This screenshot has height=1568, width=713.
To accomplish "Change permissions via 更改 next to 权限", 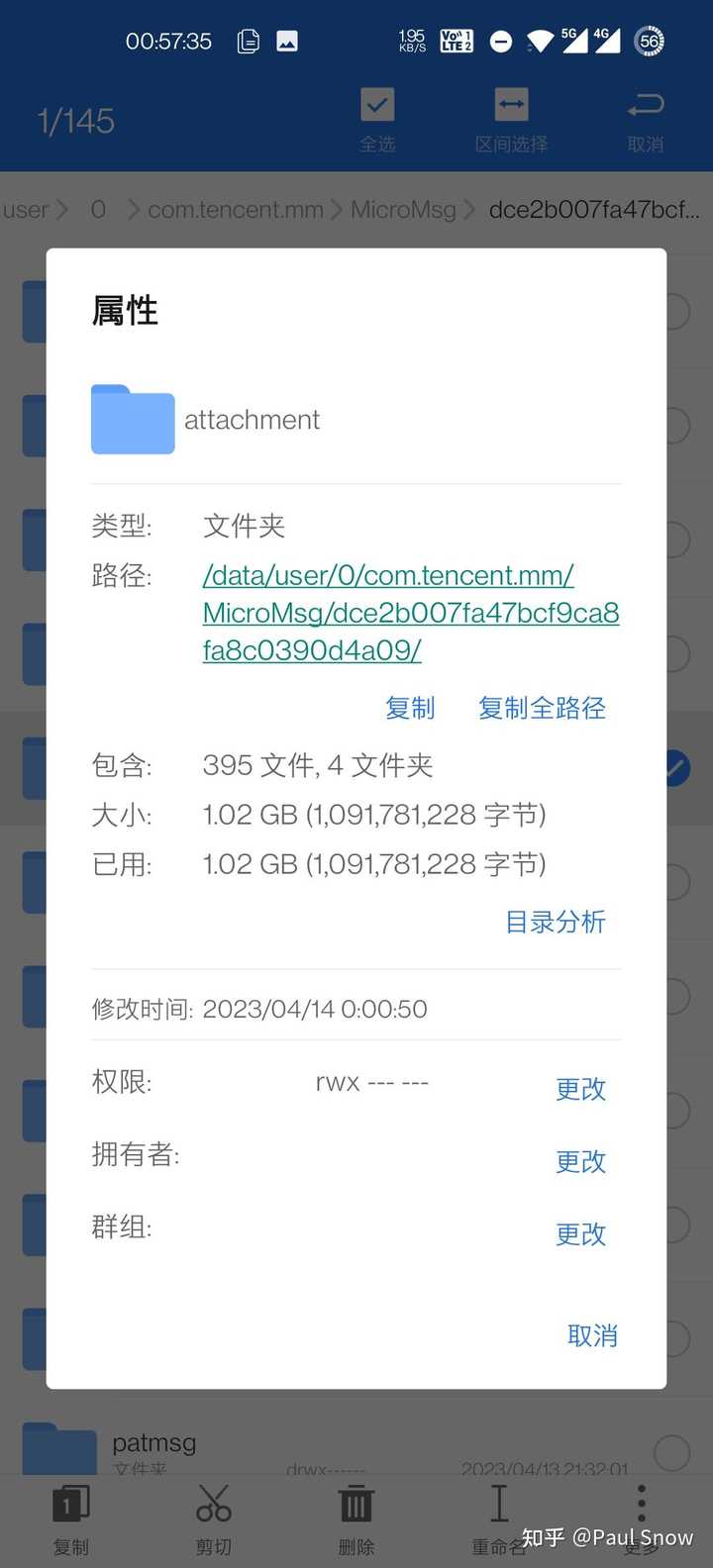I will click(580, 1089).
